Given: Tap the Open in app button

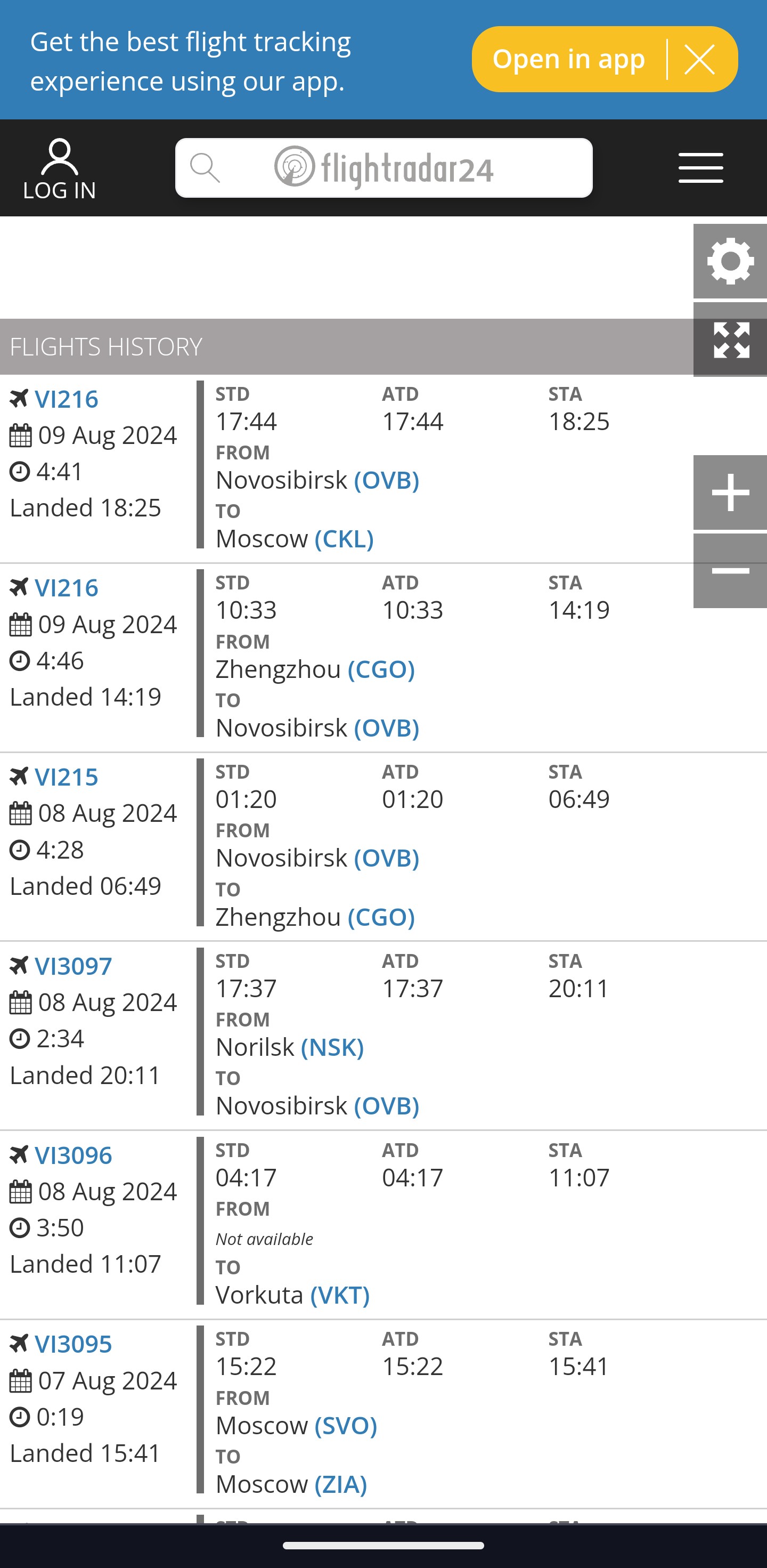Looking at the screenshot, I should [568, 59].
